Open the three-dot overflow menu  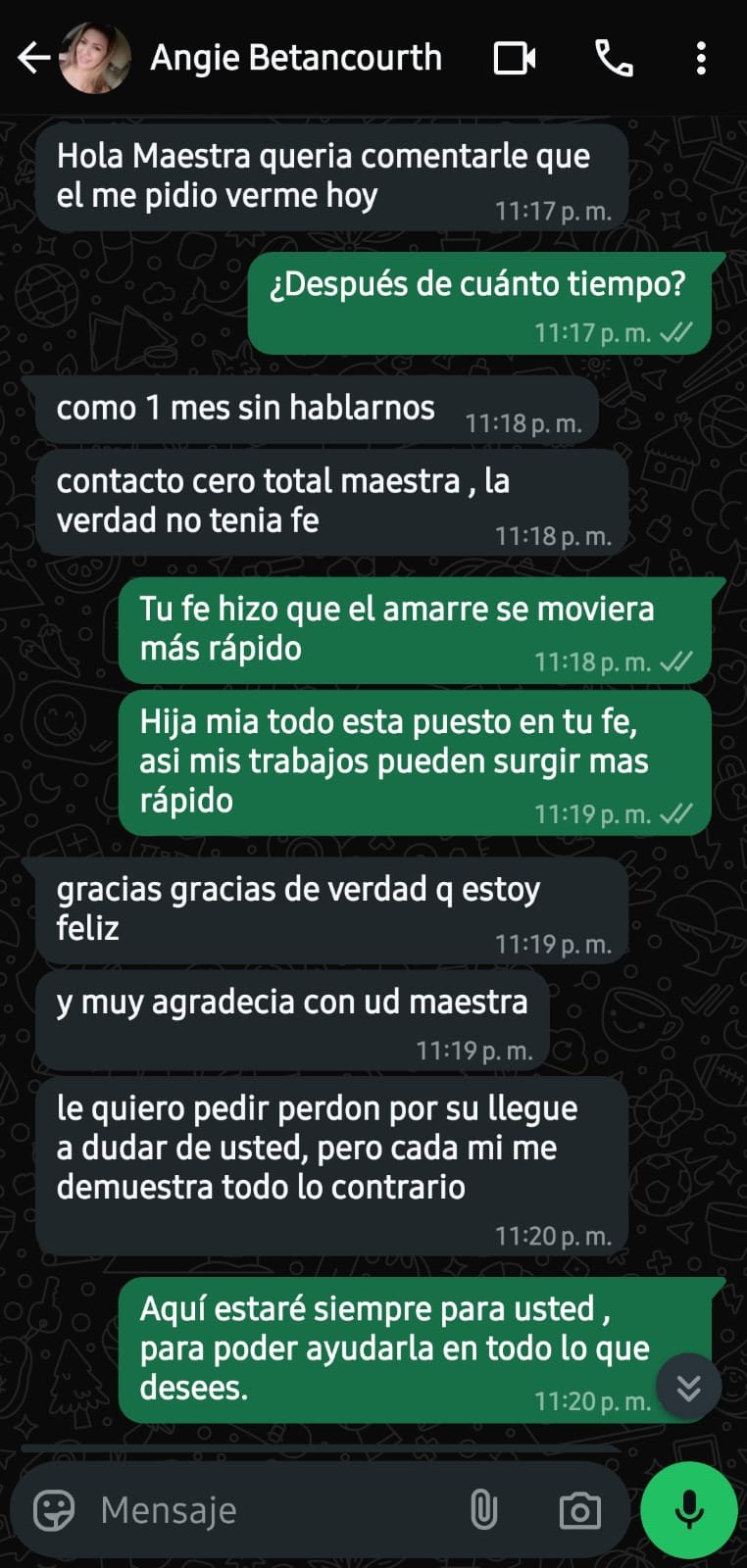pyautogui.click(x=701, y=58)
